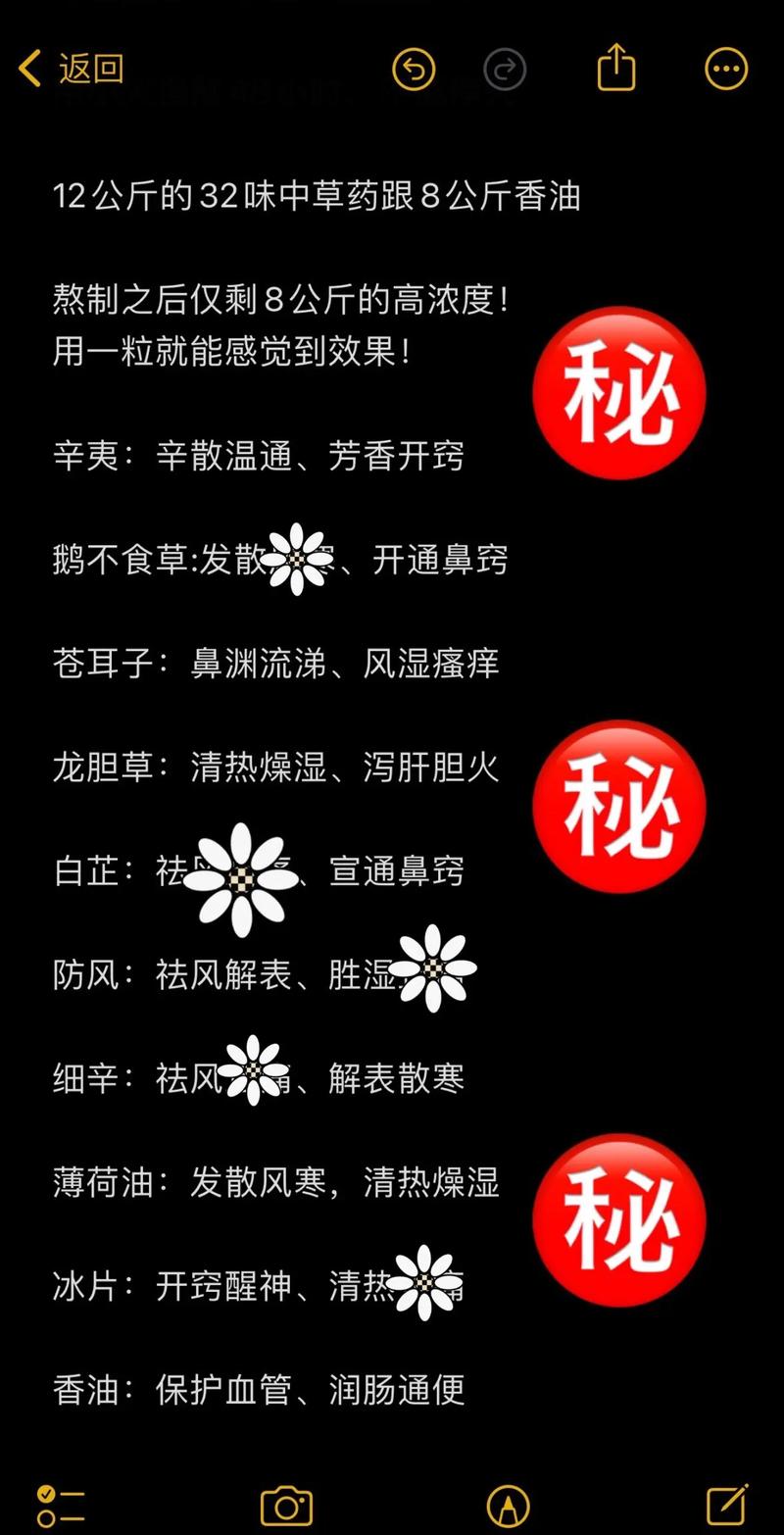Compose a new note

pos(727,1505)
